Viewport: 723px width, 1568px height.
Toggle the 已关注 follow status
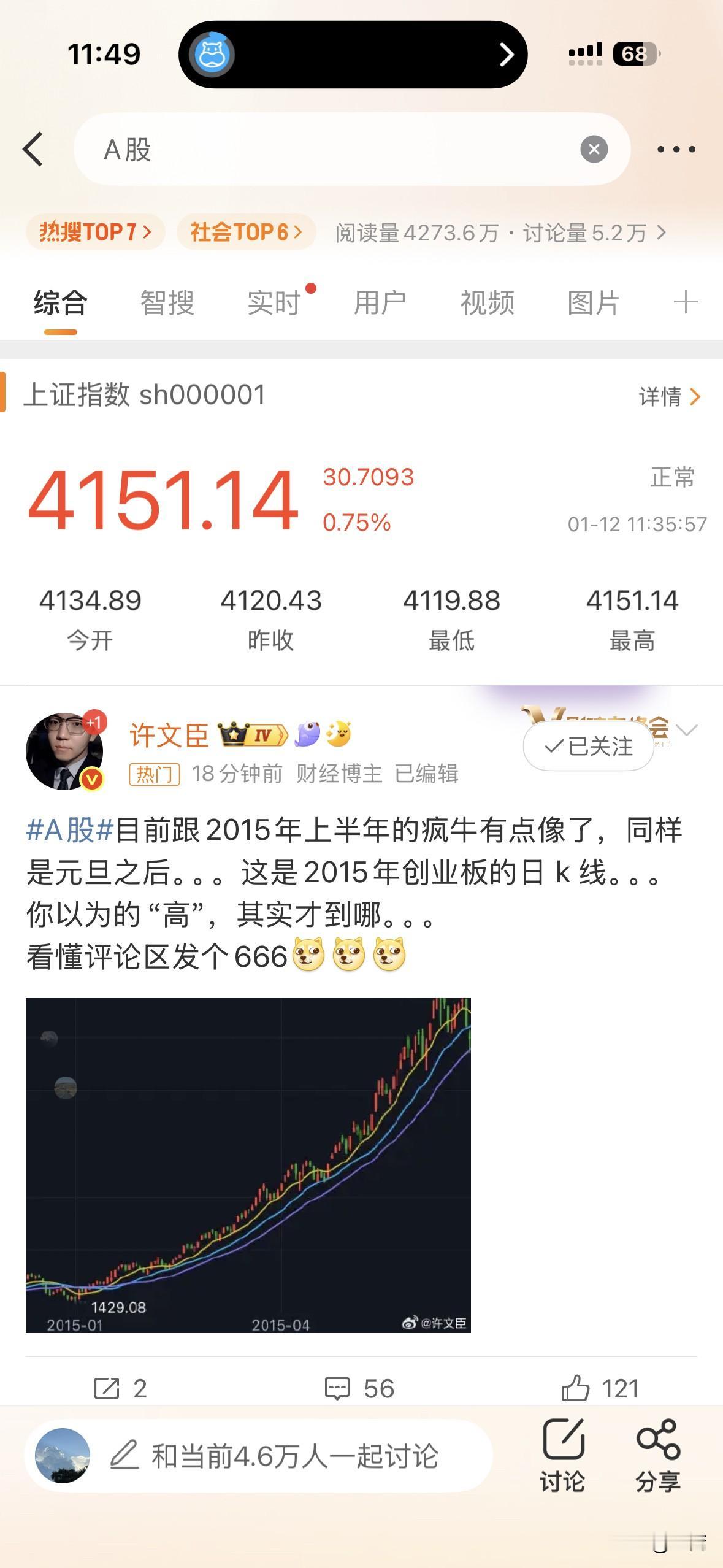587,746
